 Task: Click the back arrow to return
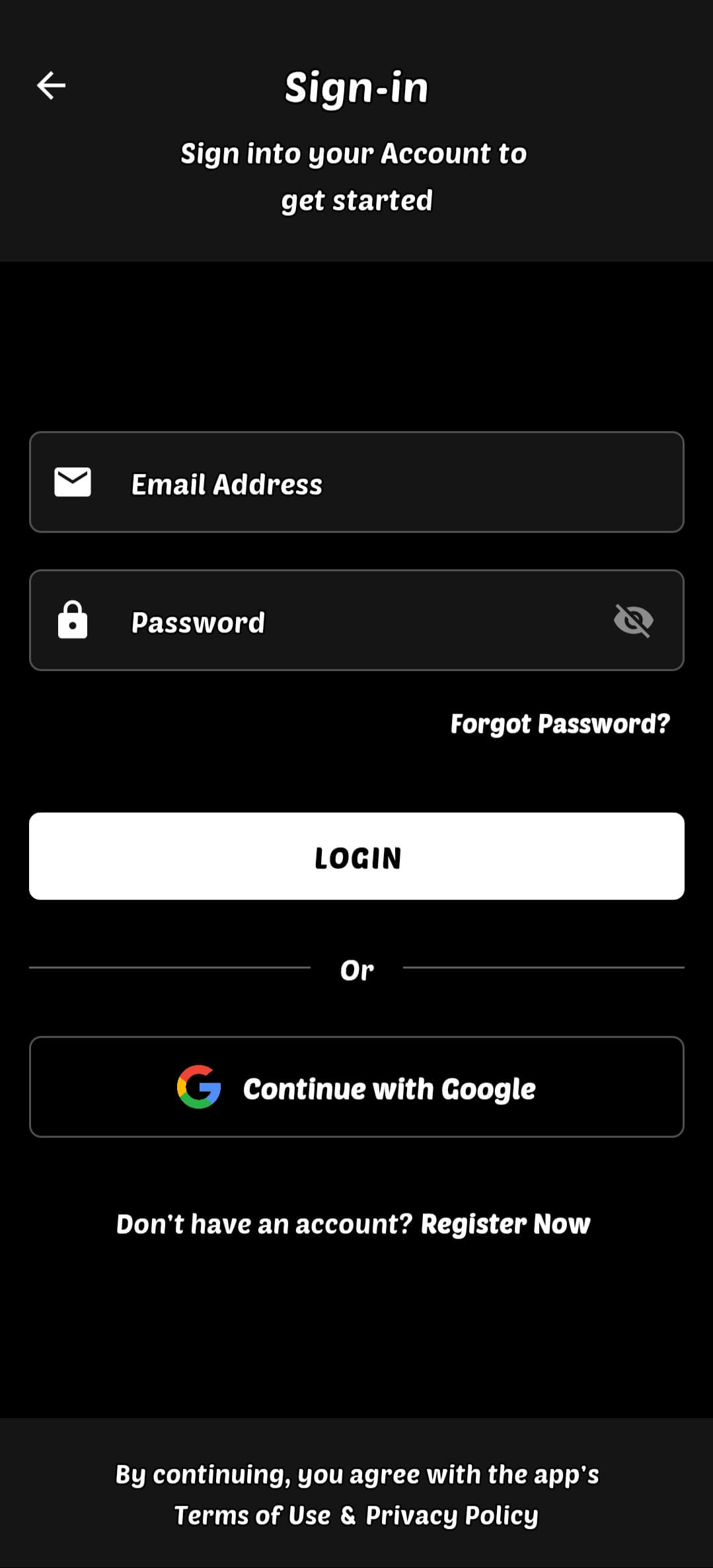[51, 85]
